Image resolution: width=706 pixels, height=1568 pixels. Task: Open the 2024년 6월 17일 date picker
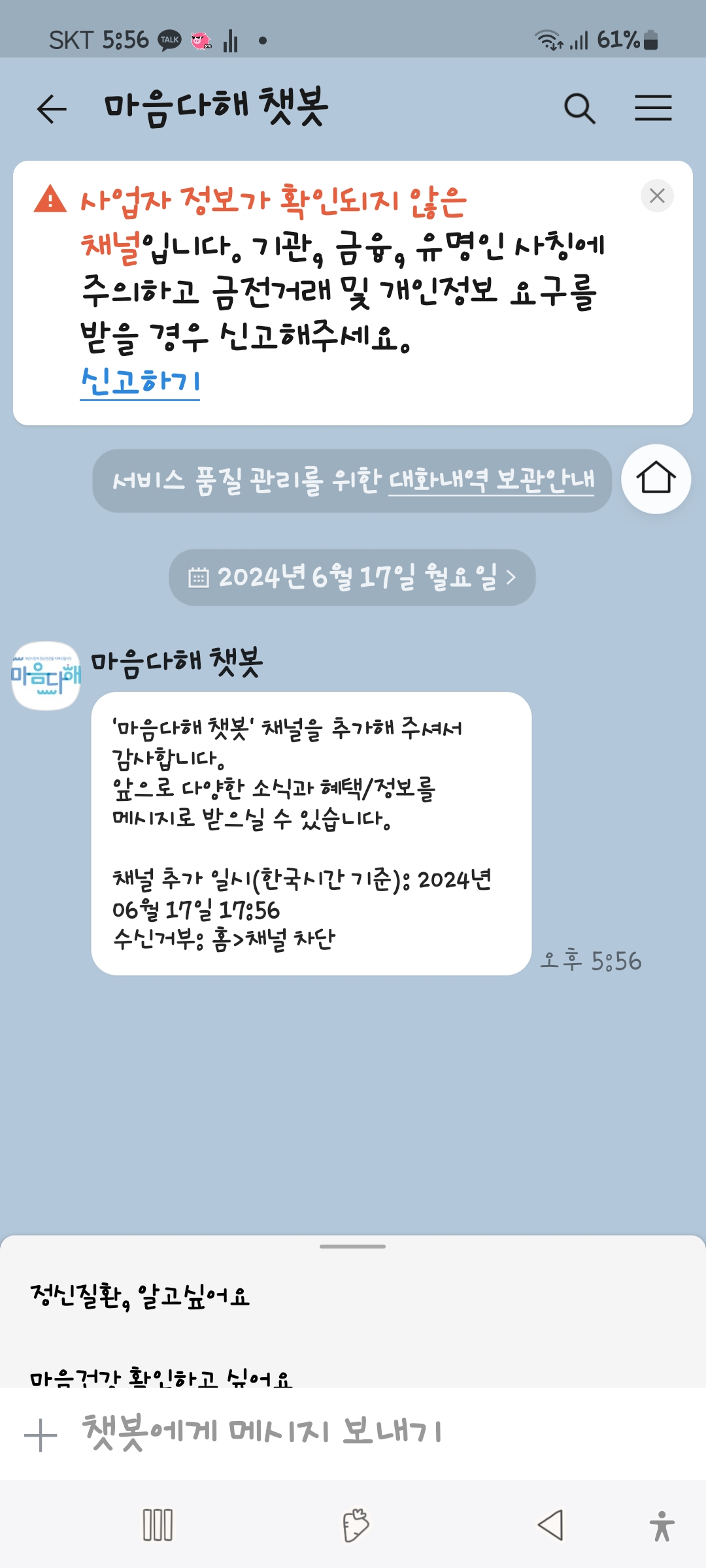[352, 578]
